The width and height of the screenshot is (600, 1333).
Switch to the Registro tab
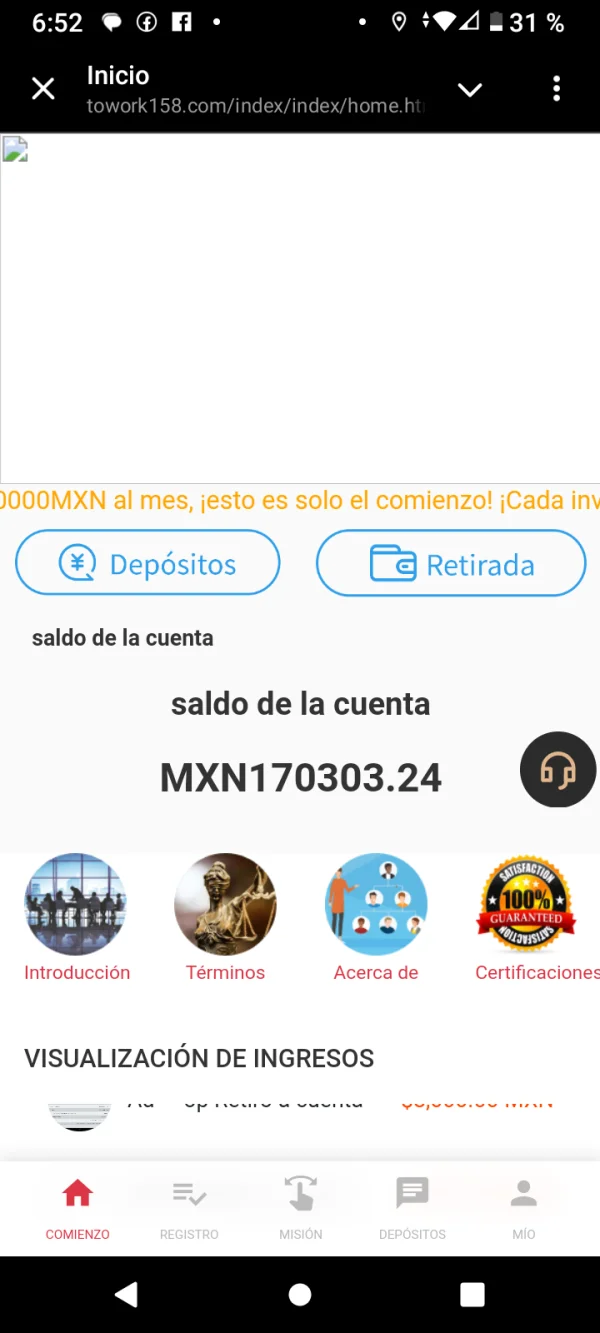click(x=189, y=1209)
